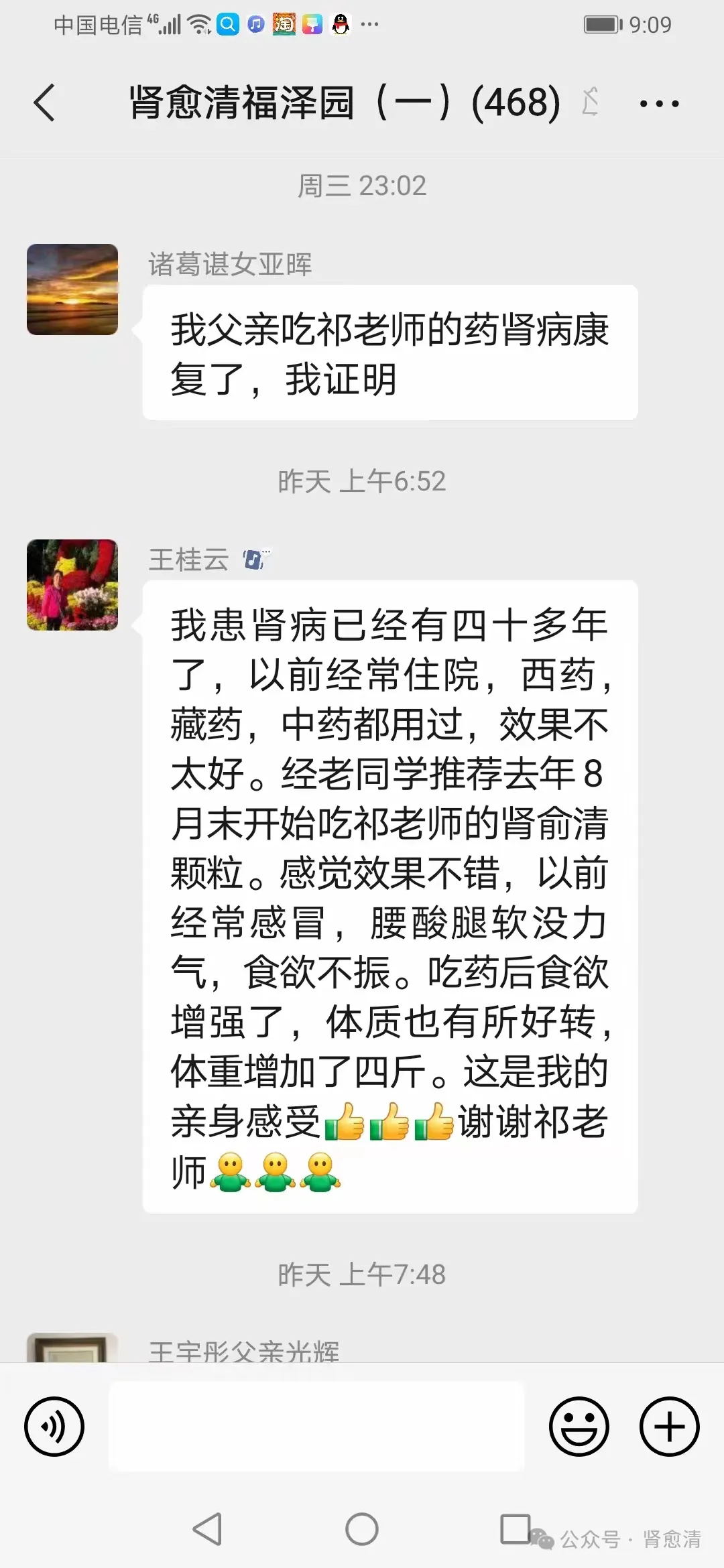The height and width of the screenshot is (1568, 724).
Task: Go back from the group chat
Action: coord(44,103)
